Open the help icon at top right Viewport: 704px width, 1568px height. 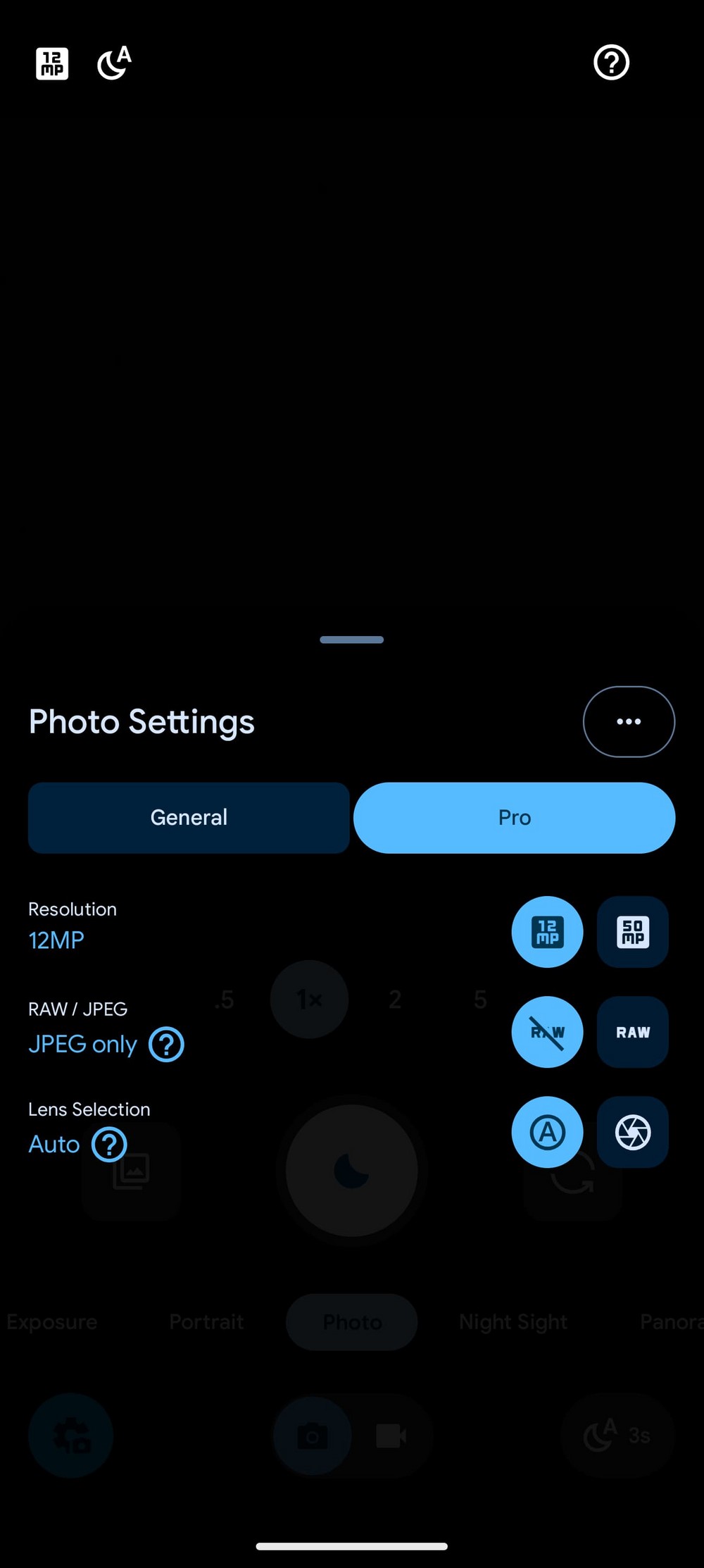click(611, 63)
